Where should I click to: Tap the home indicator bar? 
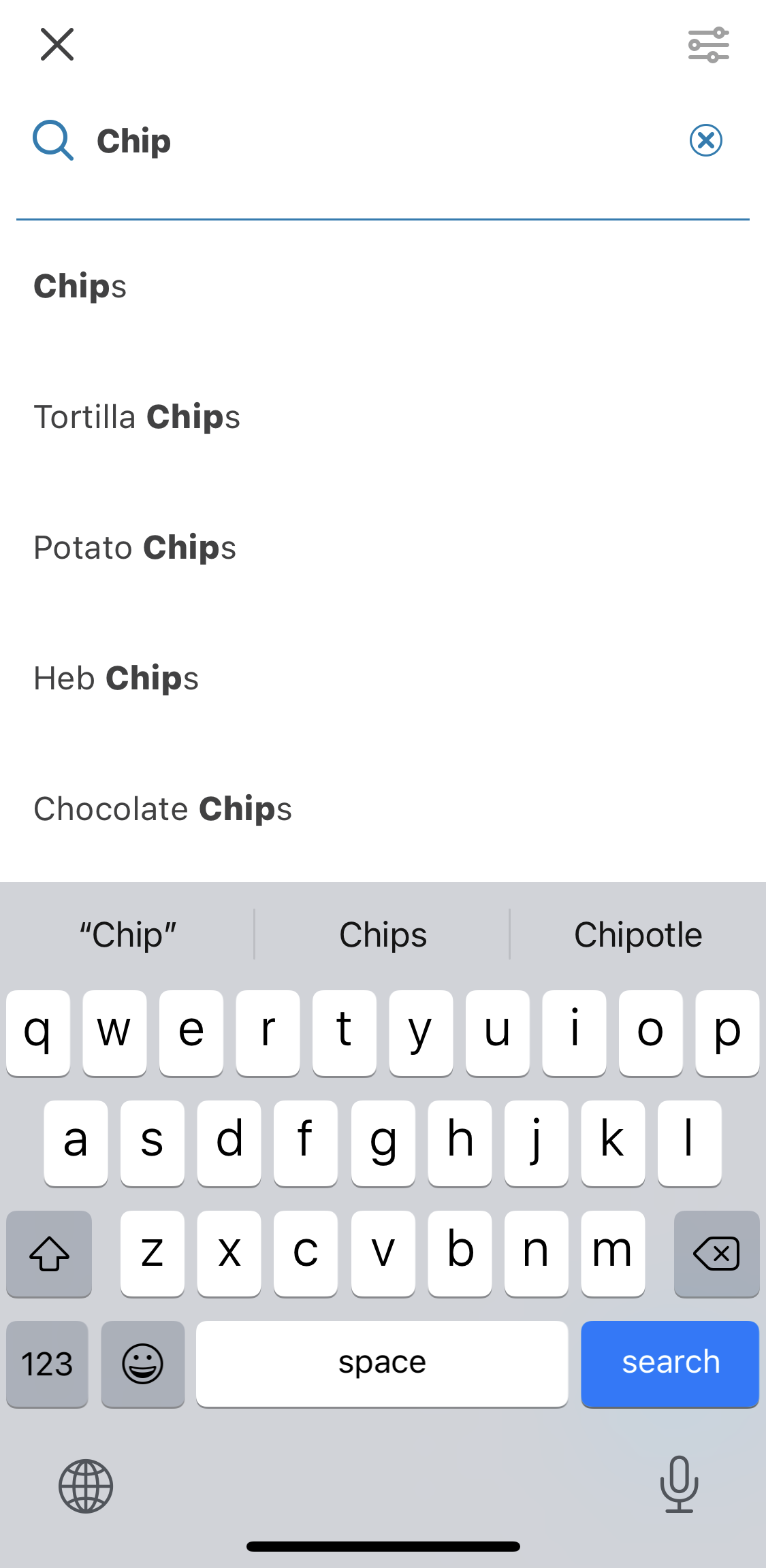tap(383, 1546)
